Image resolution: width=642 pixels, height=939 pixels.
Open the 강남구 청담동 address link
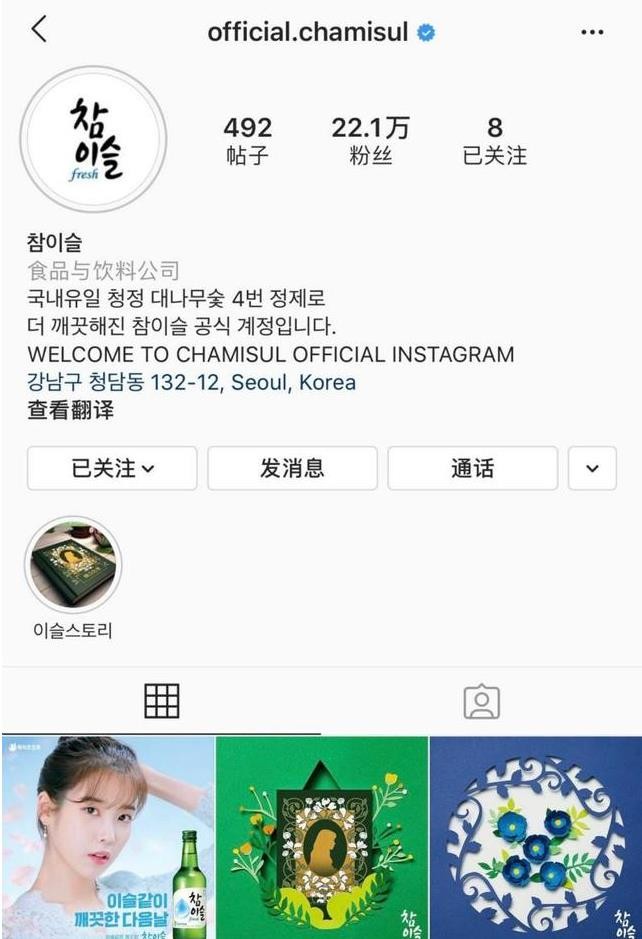tap(191, 382)
